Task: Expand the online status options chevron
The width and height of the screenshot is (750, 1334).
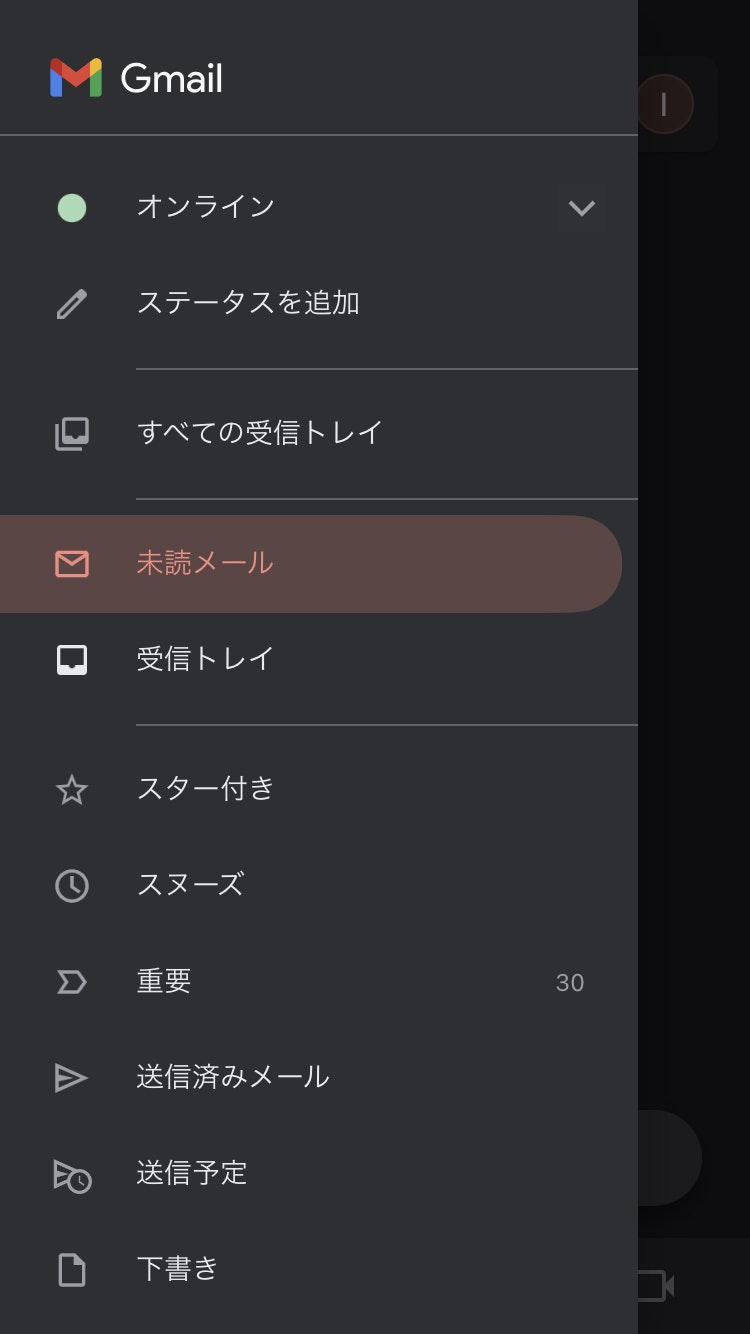Action: pos(580,209)
